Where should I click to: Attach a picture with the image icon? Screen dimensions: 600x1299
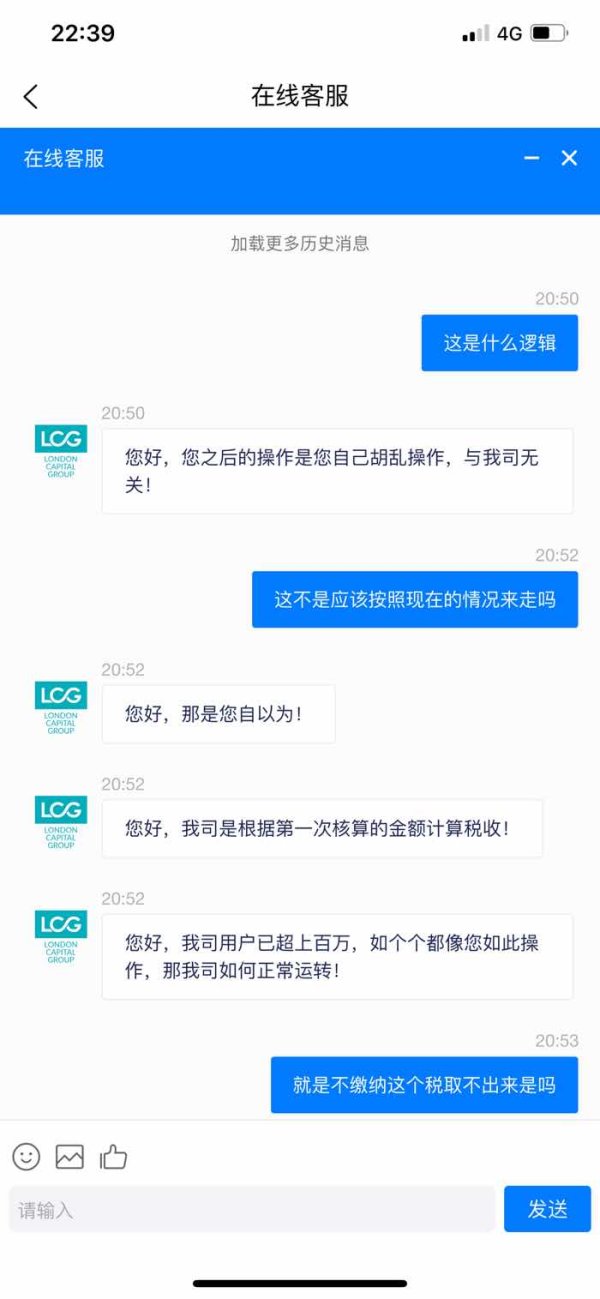(70, 1156)
